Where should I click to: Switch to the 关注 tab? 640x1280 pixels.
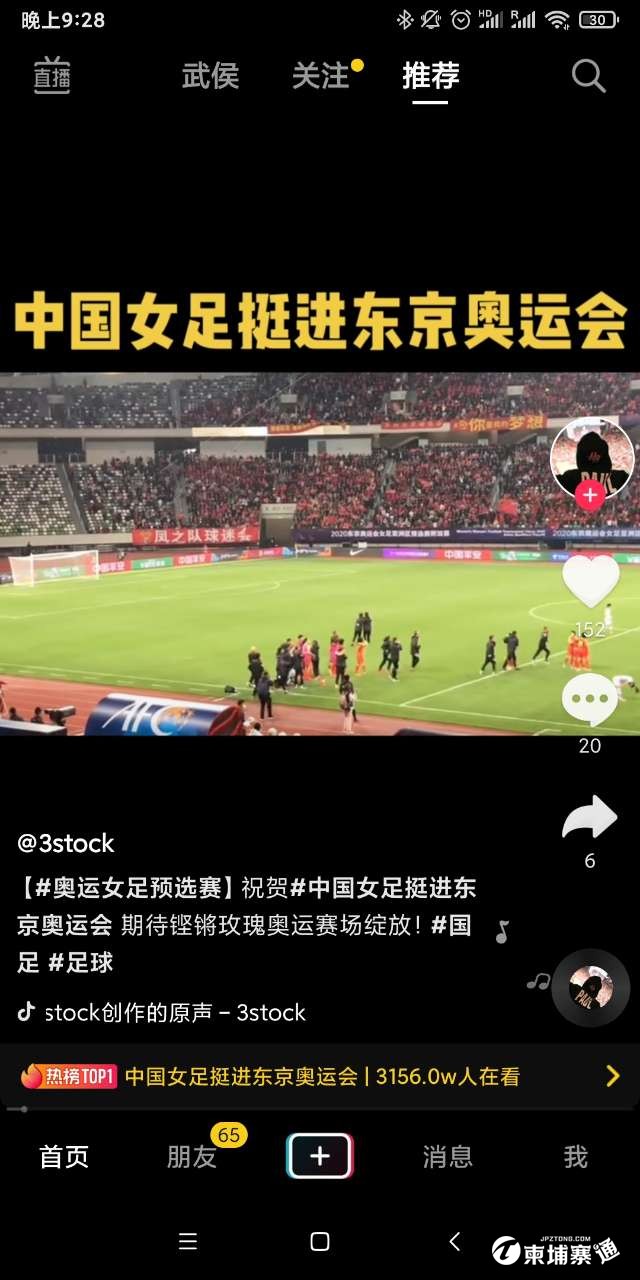[x=321, y=76]
